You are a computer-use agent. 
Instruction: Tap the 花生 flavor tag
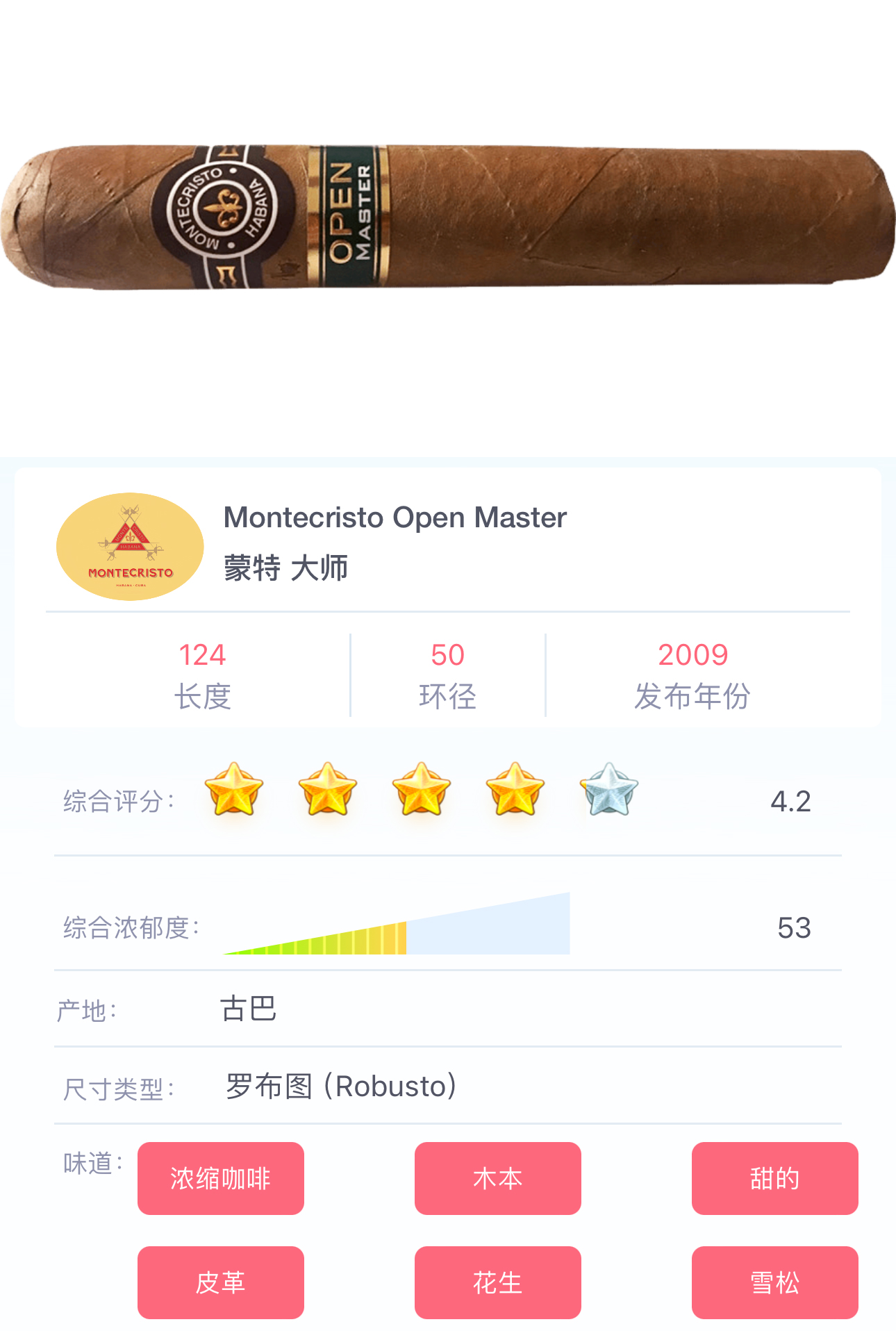click(497, 1282)
